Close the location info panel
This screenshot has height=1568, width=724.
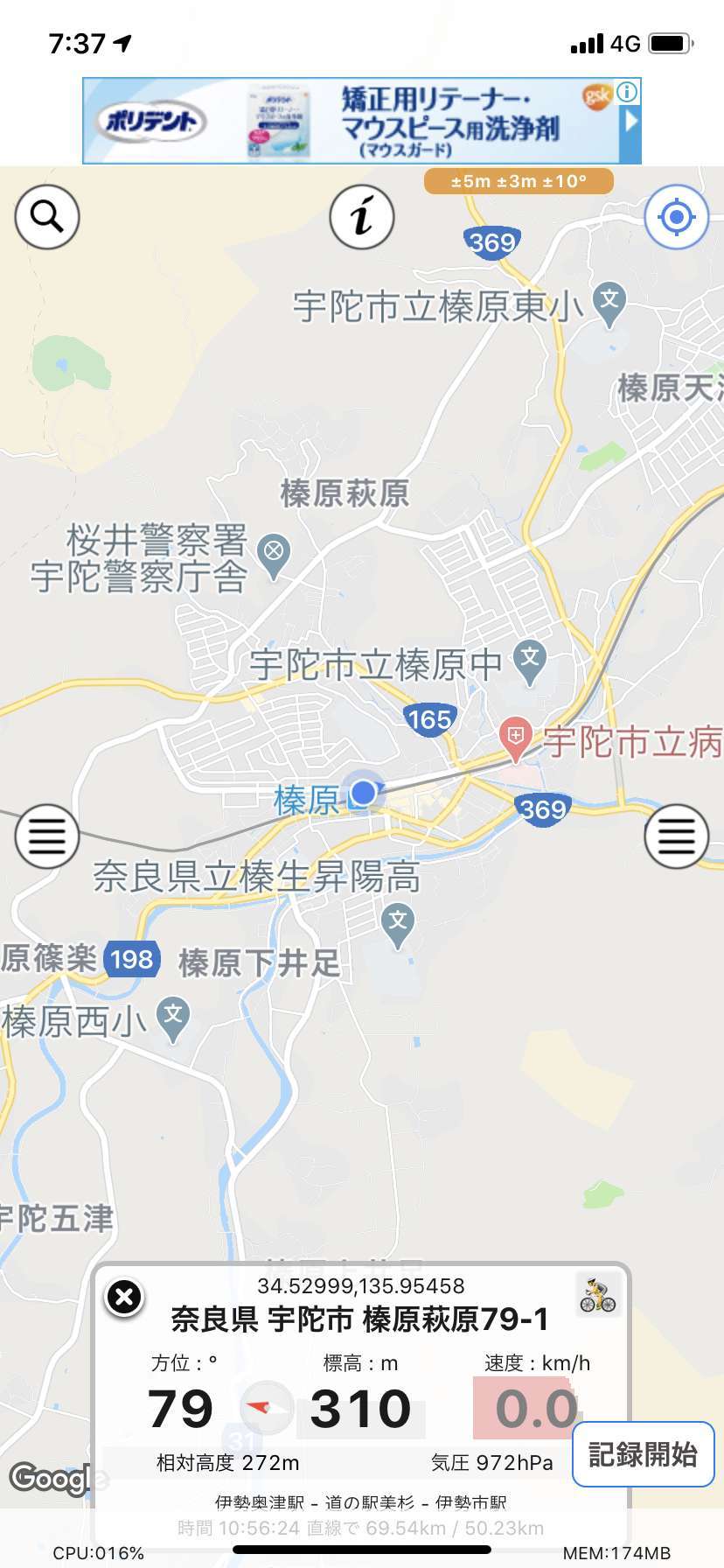click(124, 1297)
